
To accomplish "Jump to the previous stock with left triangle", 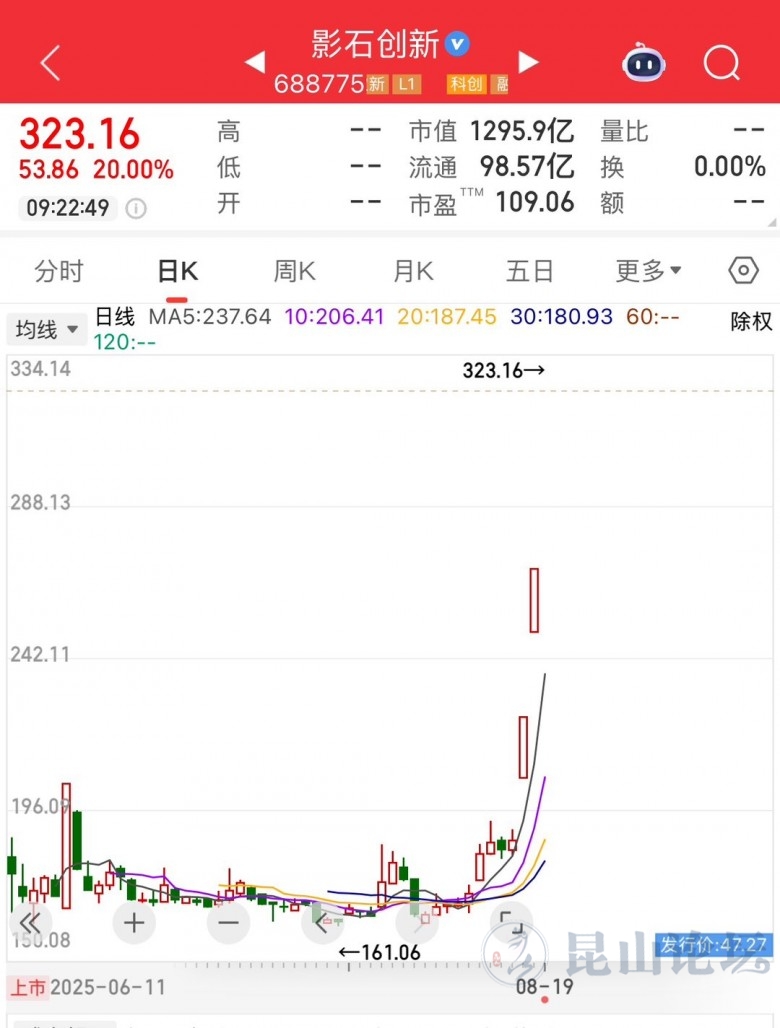I will [x=255, y=62].
